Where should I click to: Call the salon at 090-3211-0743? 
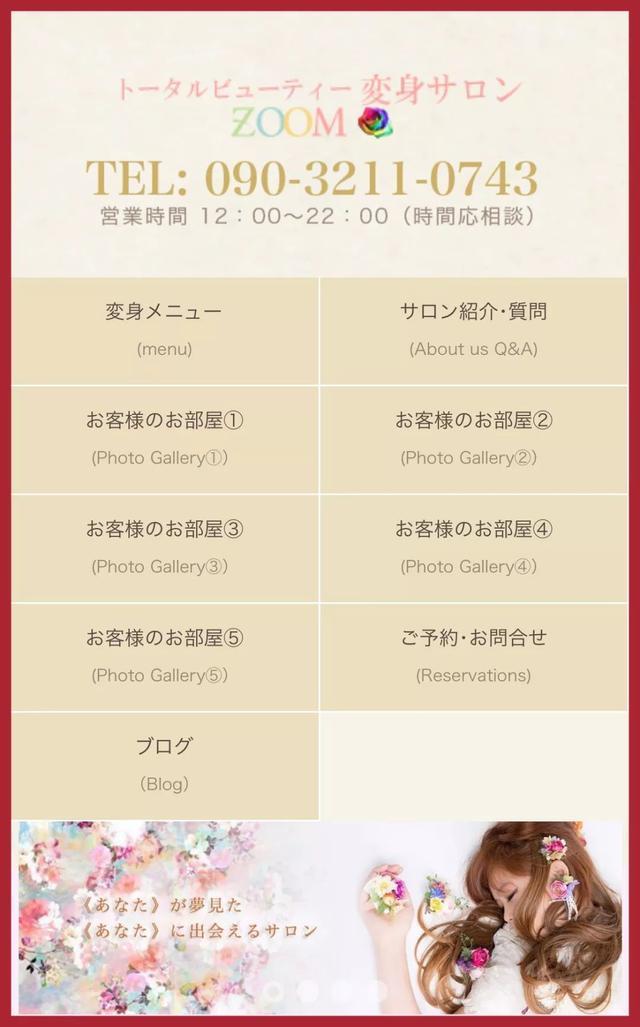(312, 179)
